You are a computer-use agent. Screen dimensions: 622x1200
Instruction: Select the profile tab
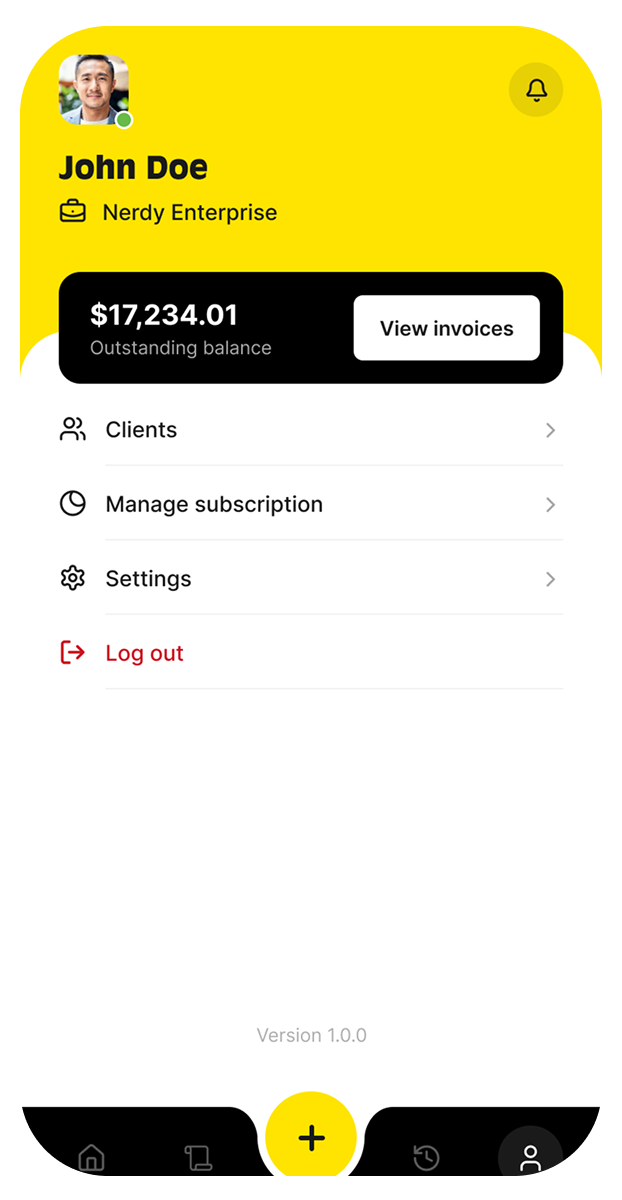(530, 1158)
